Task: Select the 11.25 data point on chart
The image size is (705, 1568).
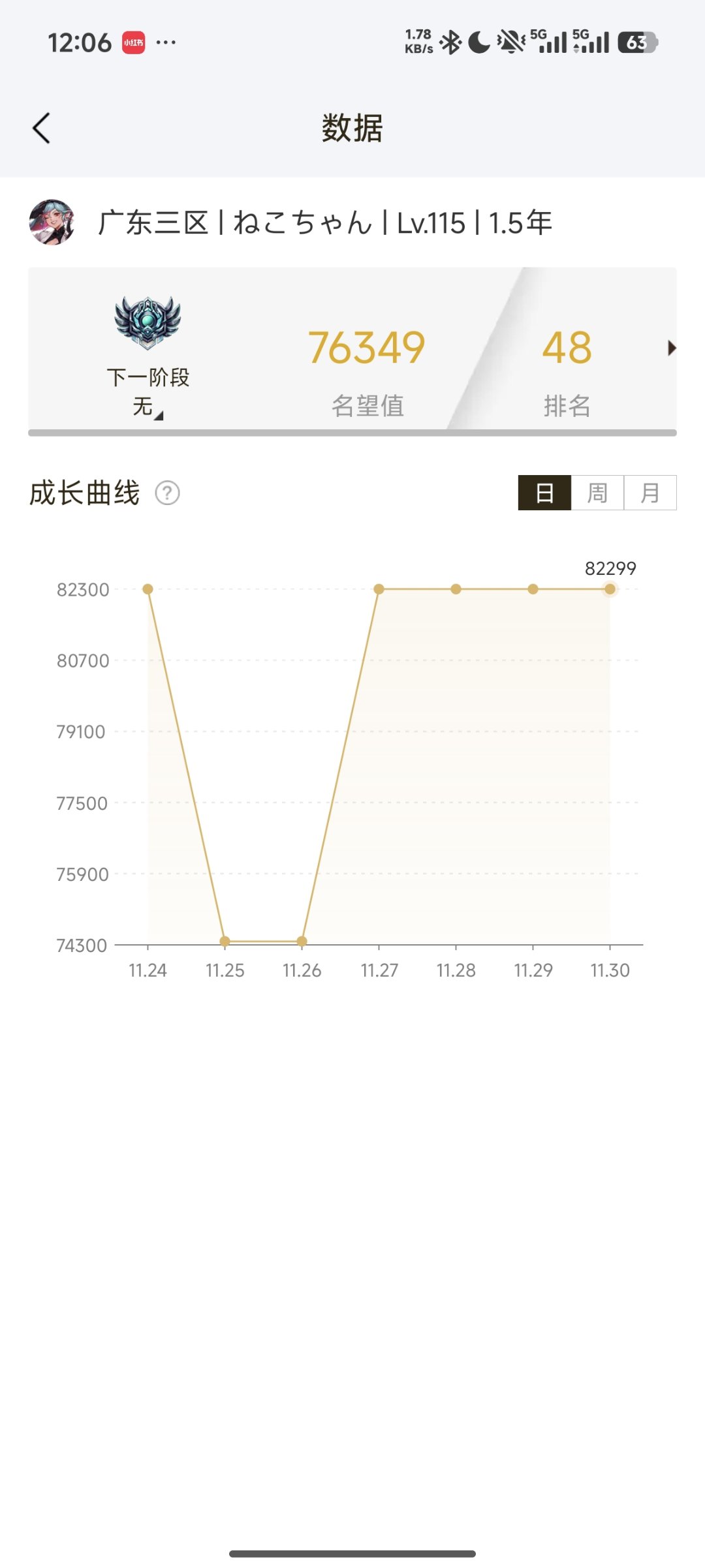Action: tap(225, 941)
